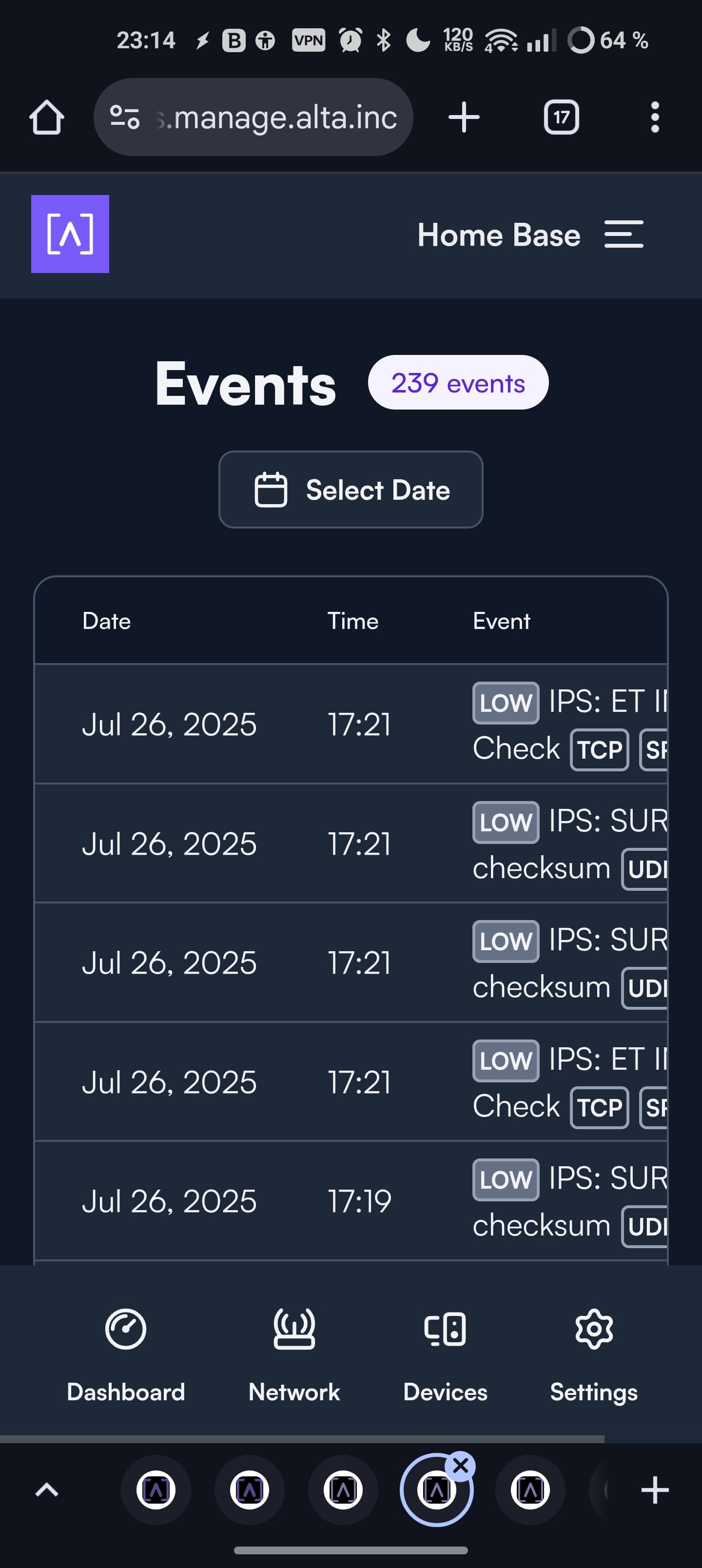Add a tab from the bottom tab strip
702x1568 pixels.
[655, 1490]
